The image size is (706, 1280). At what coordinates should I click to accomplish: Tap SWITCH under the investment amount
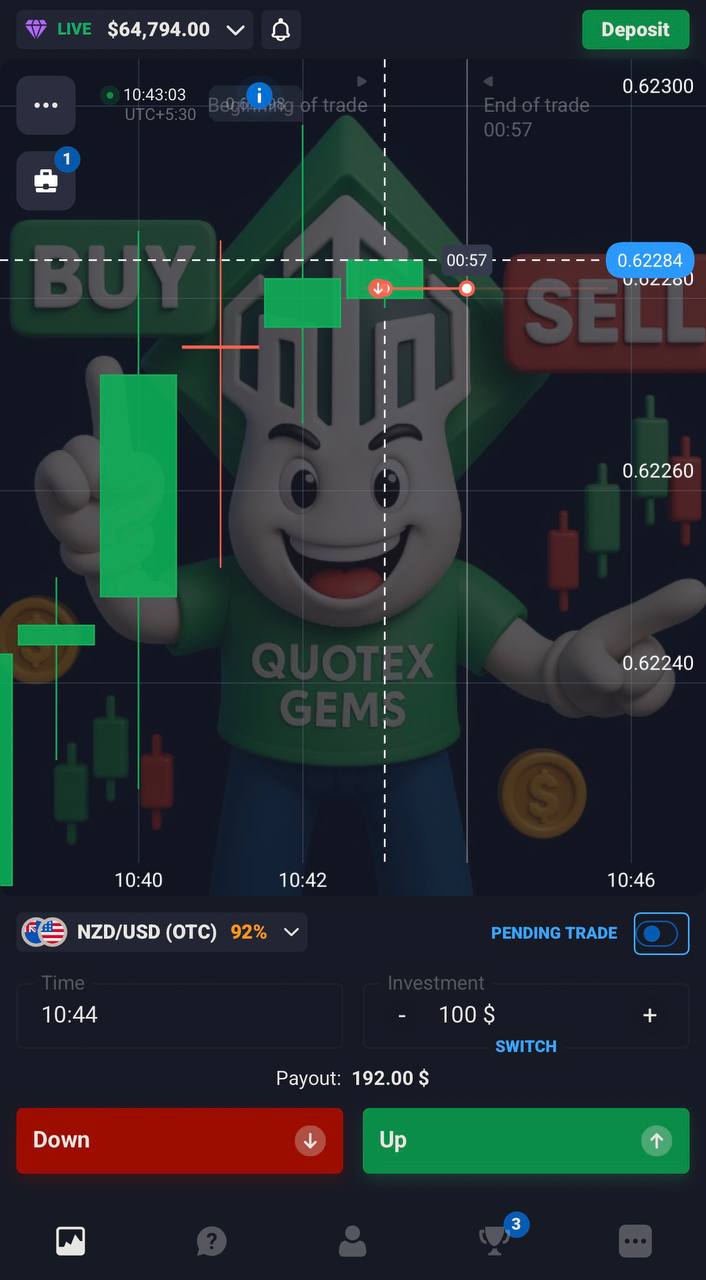[x=526, y=1046]
